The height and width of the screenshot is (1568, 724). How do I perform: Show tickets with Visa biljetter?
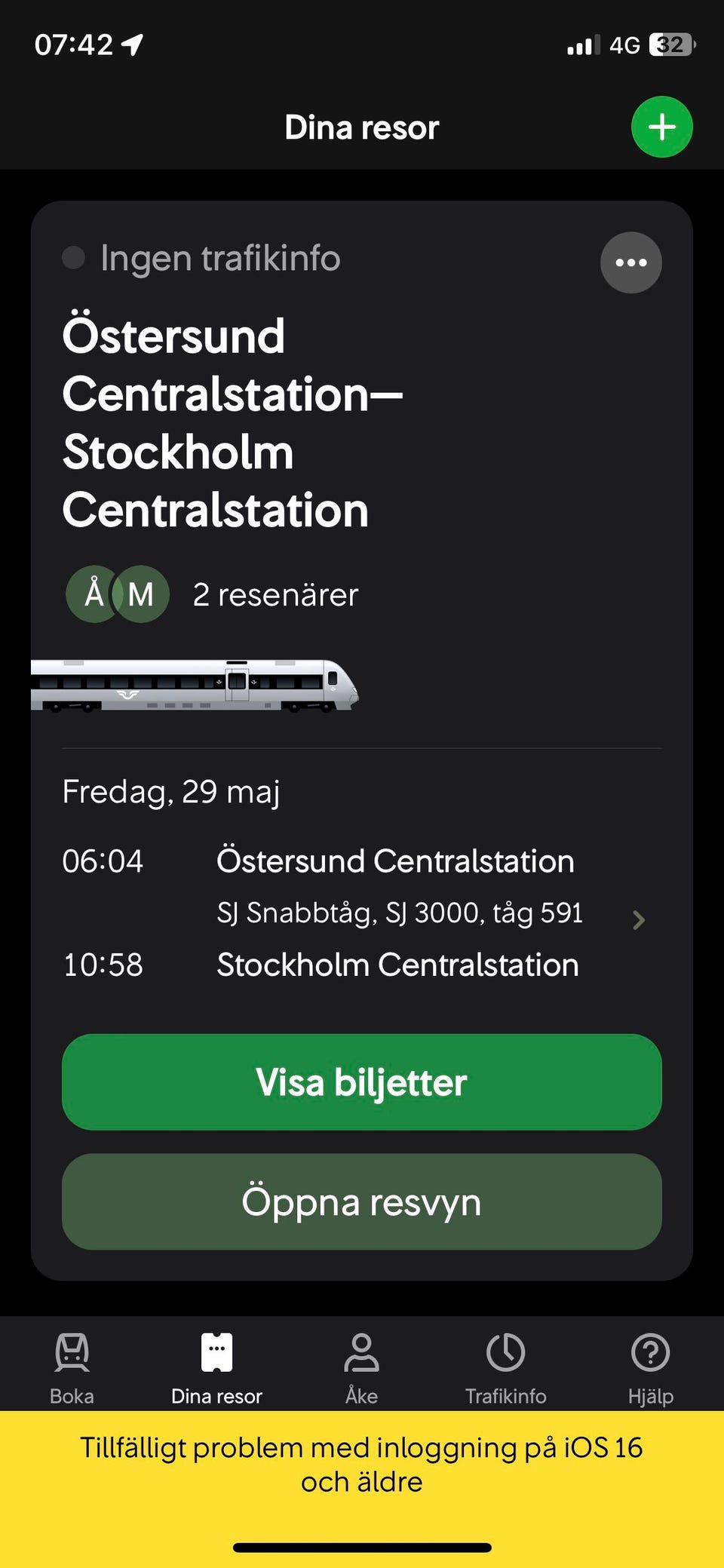362,1082
